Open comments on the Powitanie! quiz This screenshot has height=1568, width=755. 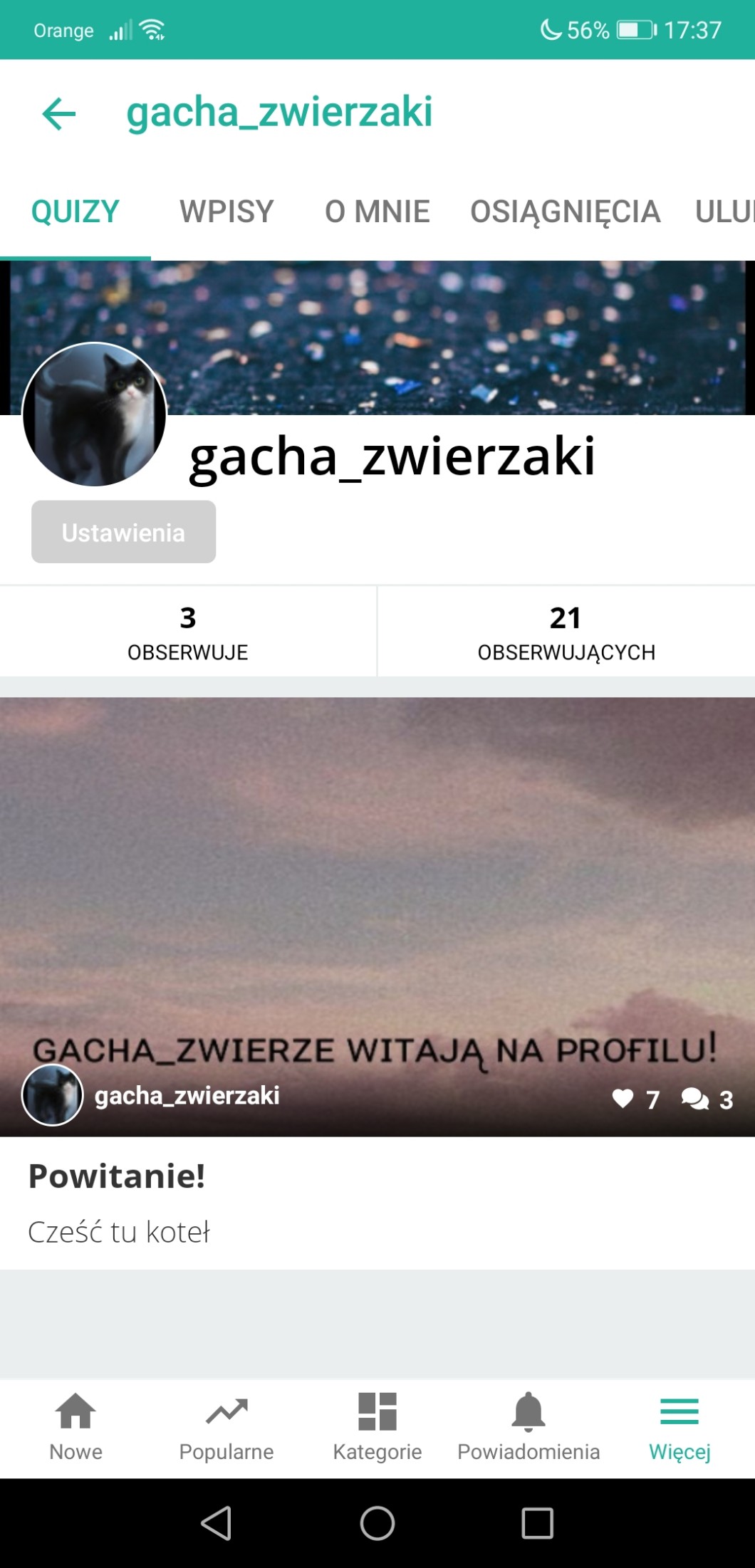(695, 1099)
